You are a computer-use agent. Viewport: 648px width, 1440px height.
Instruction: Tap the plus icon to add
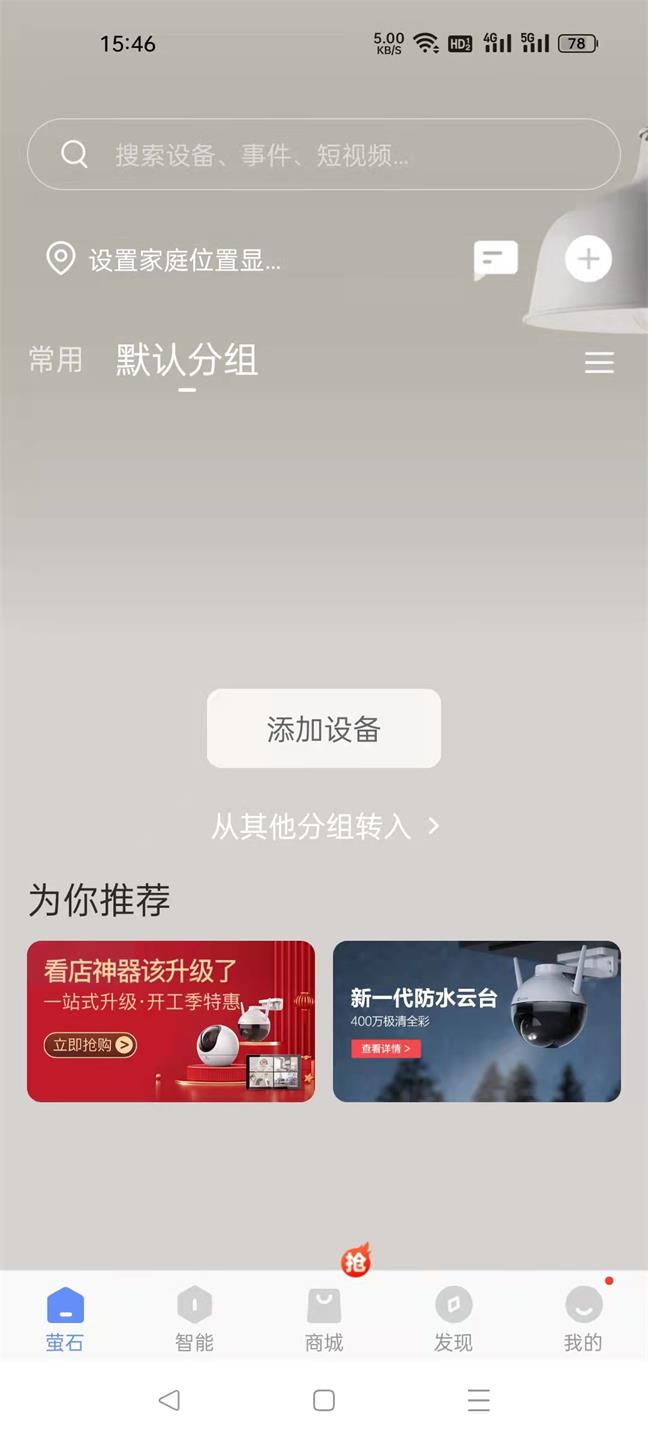pyautogui.click(x=588, y=259)
